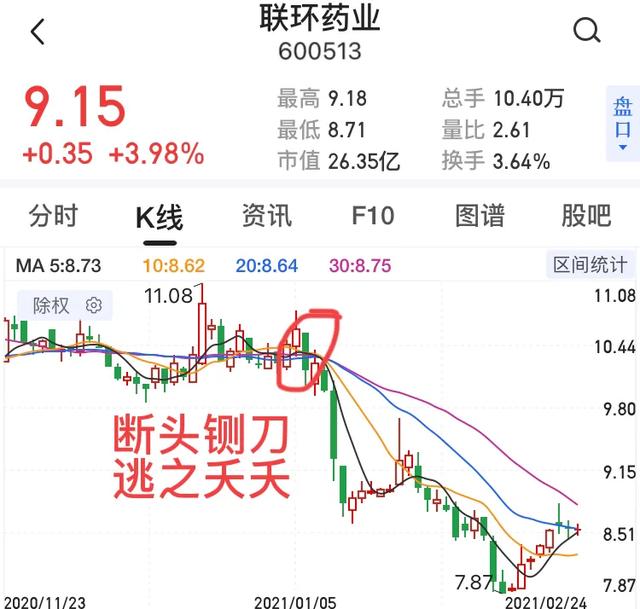Select the K线 tab
640x609 pixels.
[x=159, y=216]
